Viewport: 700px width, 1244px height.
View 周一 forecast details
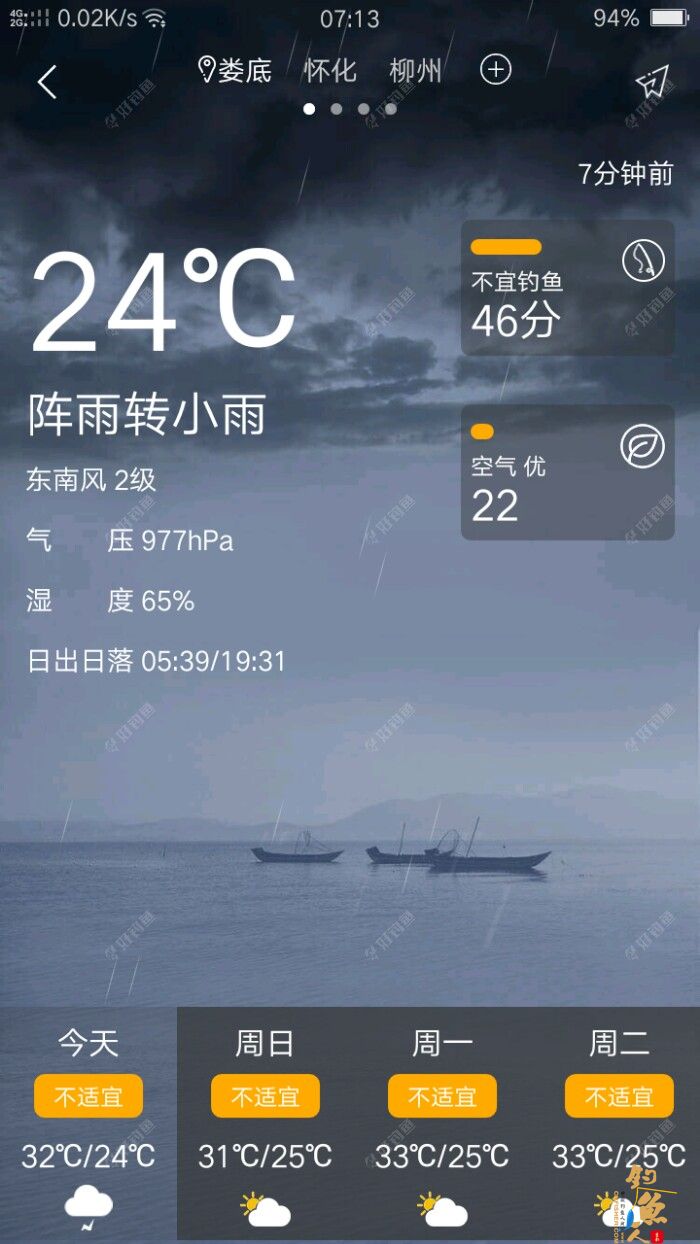442,1122
